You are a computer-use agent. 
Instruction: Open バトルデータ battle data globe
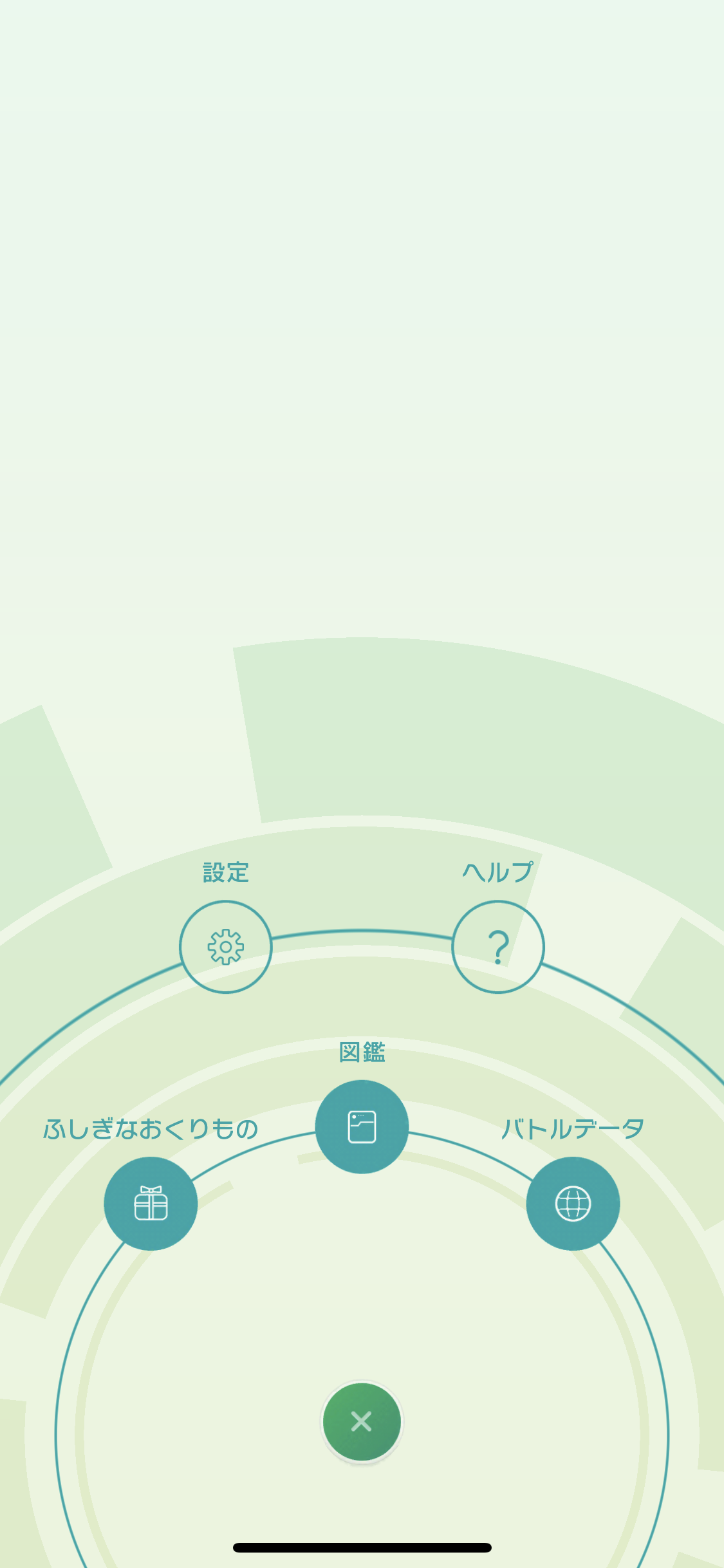tap(573, 1204)
